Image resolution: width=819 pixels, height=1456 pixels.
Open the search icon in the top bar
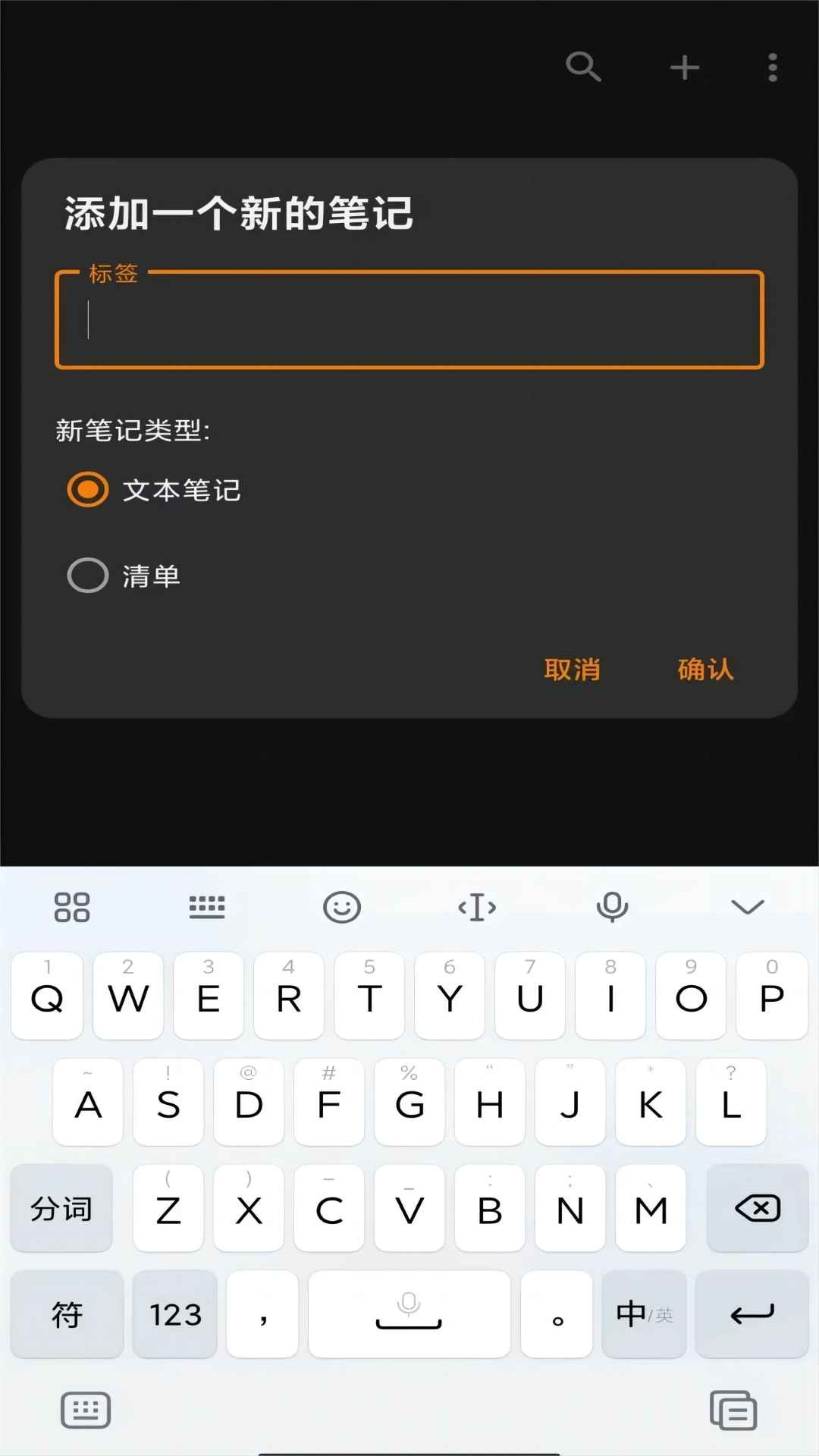tap(583, 67)
